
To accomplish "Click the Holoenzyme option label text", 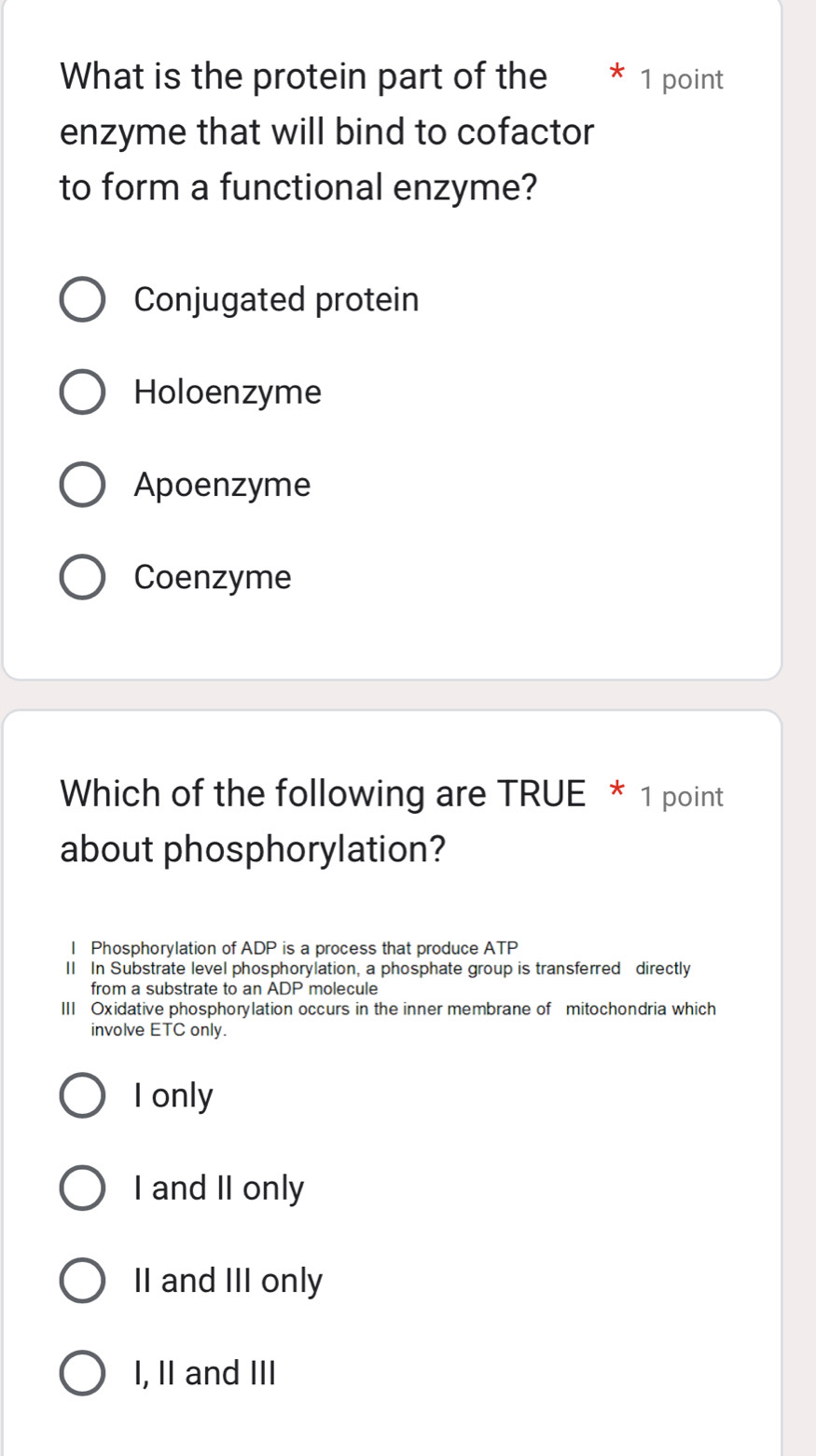I will coord(228,391).
